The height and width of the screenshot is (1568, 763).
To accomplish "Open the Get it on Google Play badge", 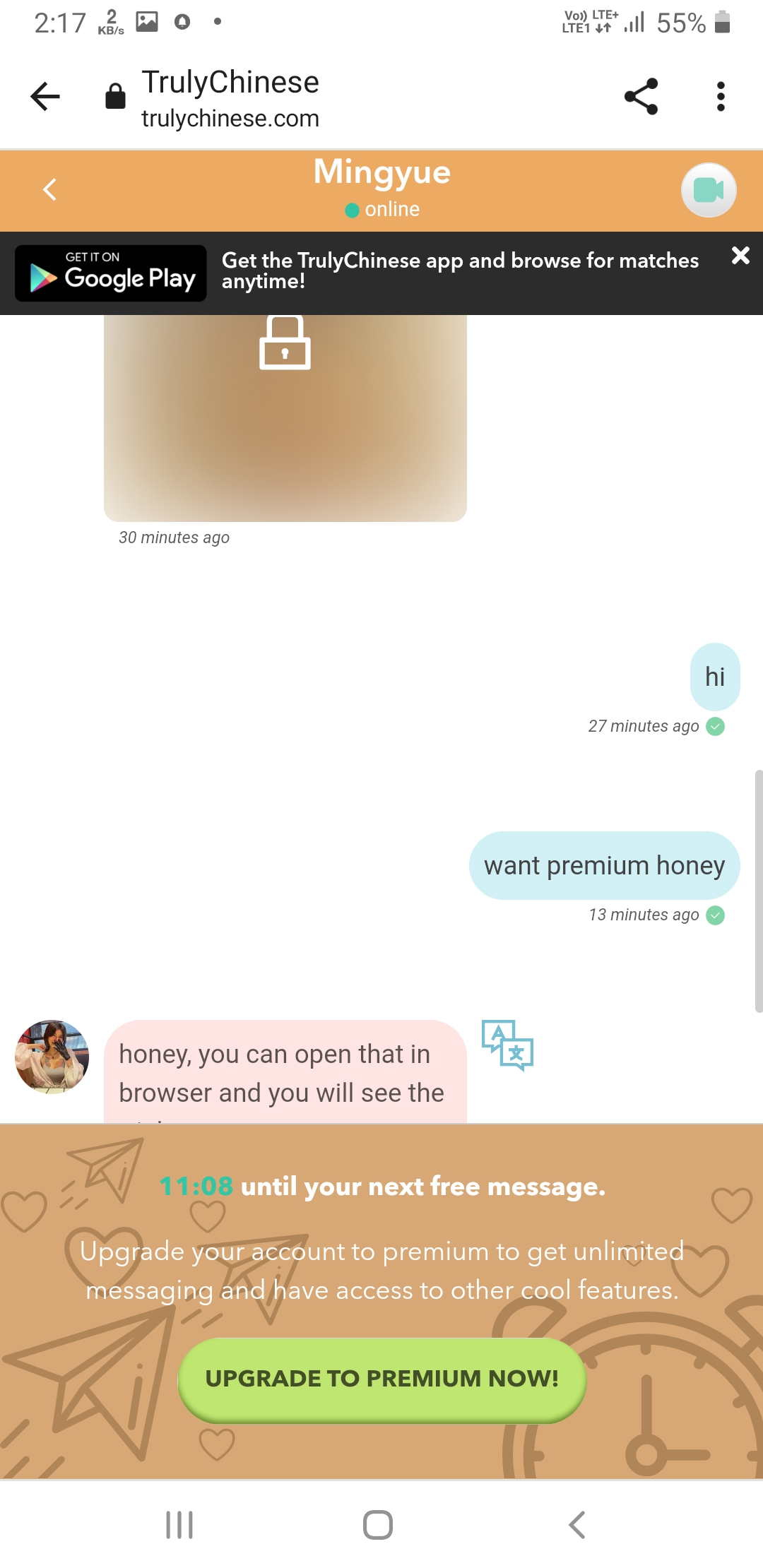I will pos(111,273).
